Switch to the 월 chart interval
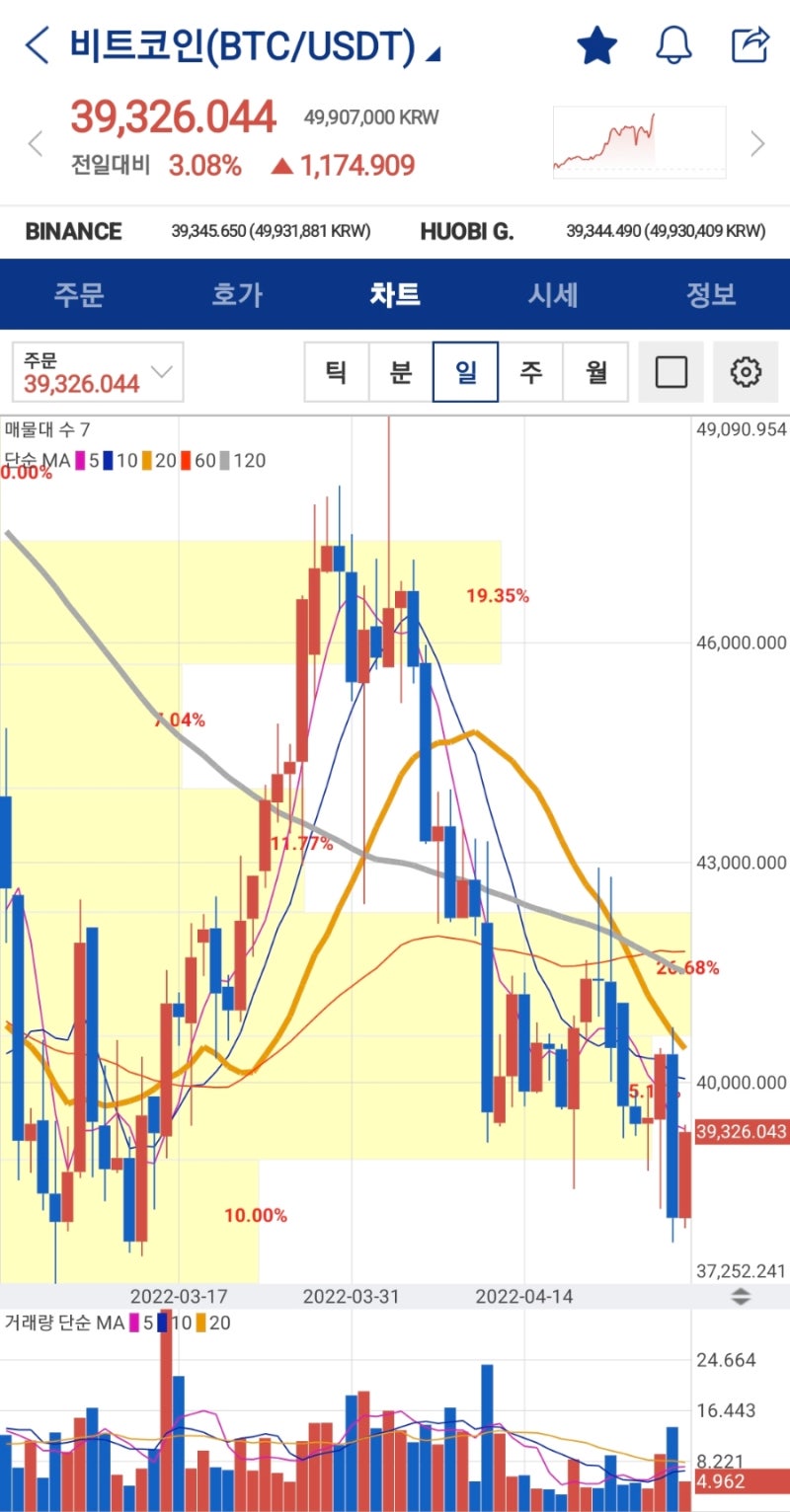 point(595,372)
